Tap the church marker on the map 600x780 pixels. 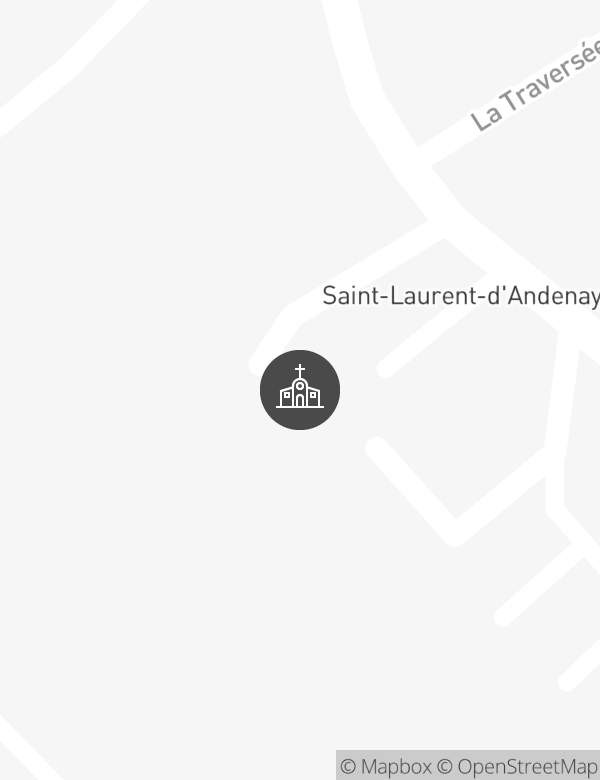click(x=300, y=390)
